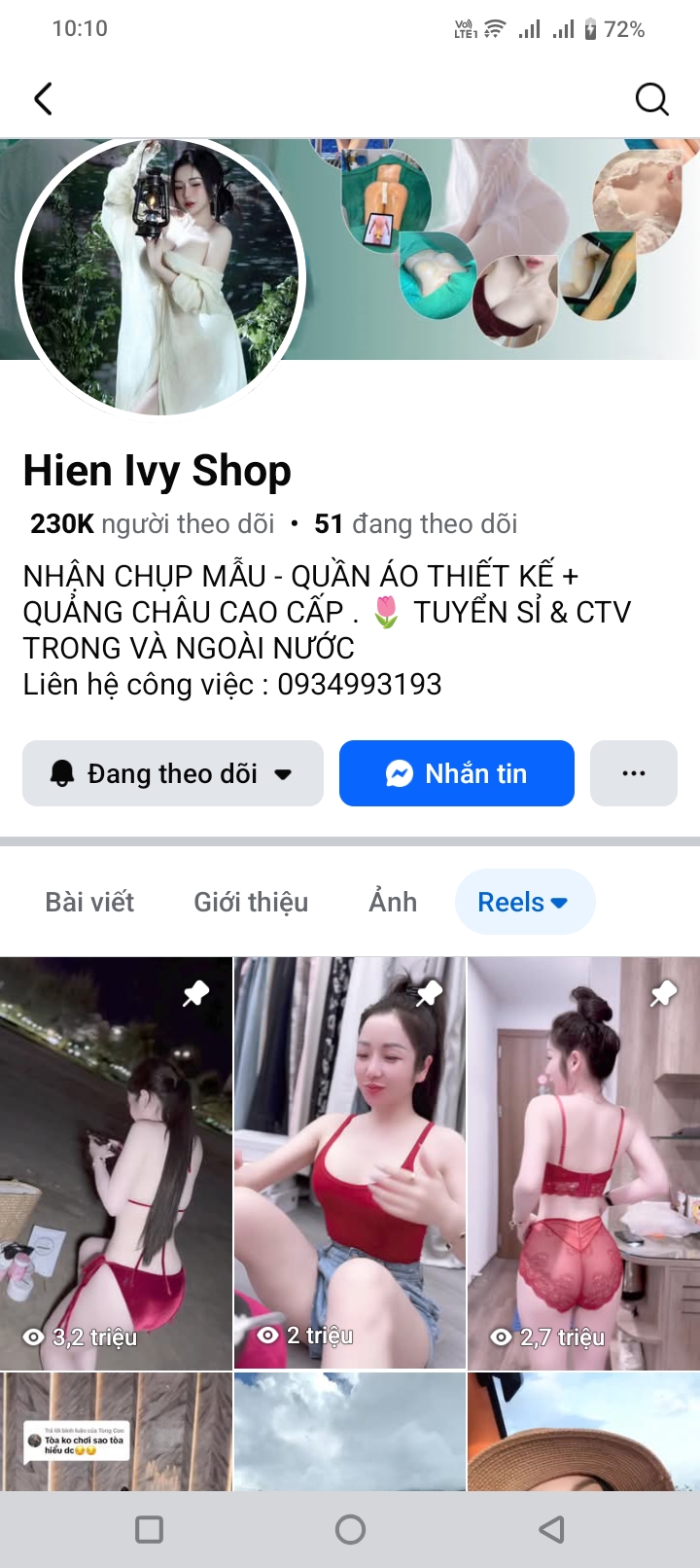Tap the Nhắn tin message button
700x1568 pixels.
point(456,773)
